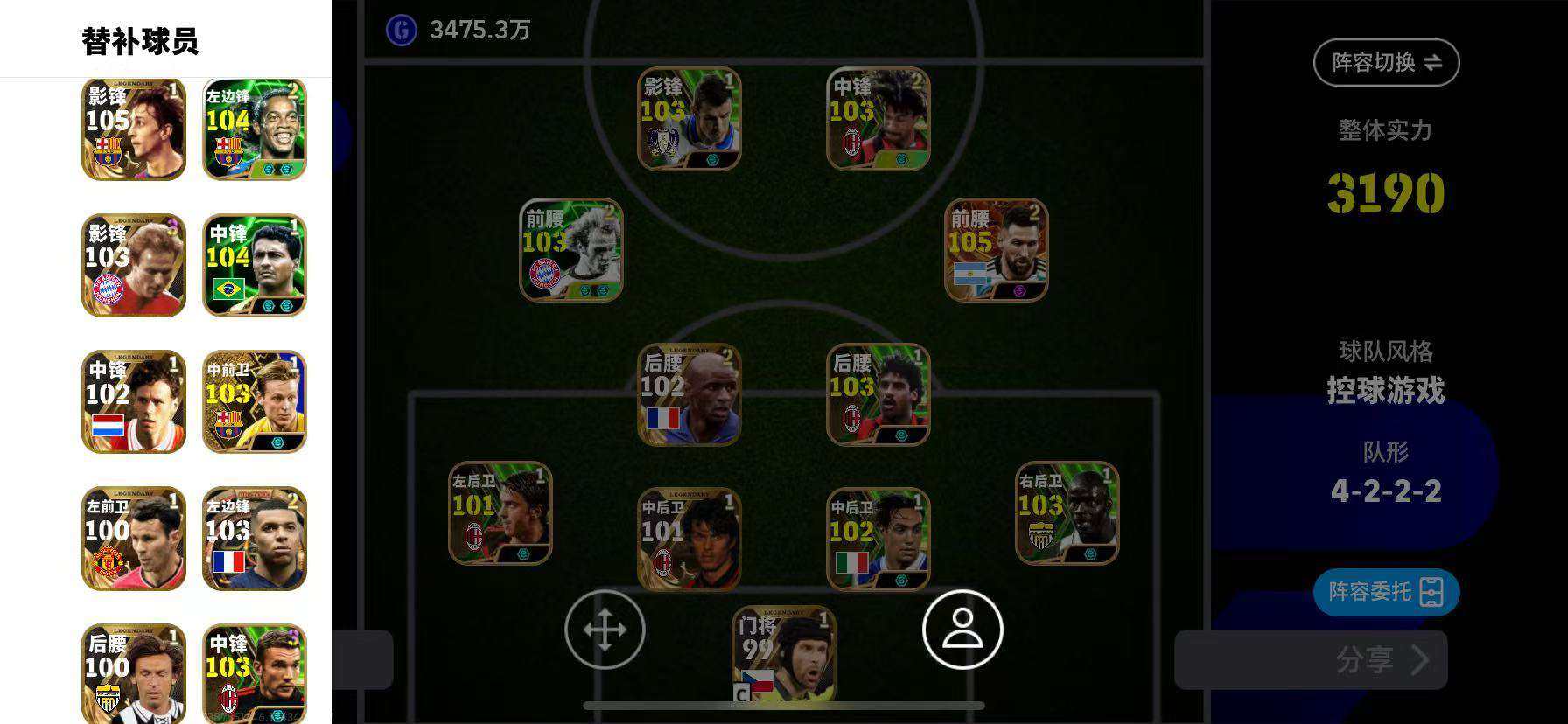Select the 前腰 103 Bayern card
This screenshot has height=724, width=1568.
pyautogui.click(x=571, y=250)
